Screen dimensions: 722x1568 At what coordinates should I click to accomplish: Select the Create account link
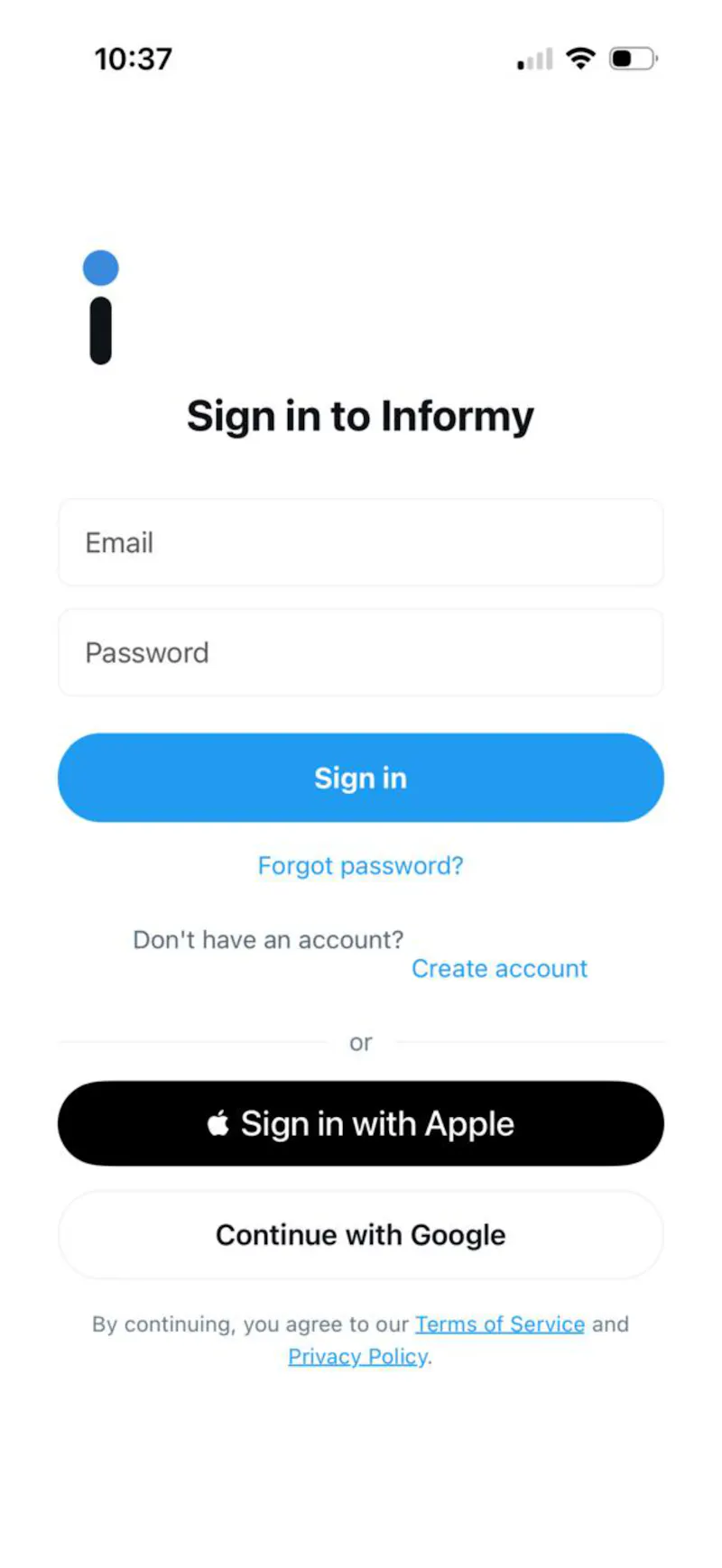499,969
